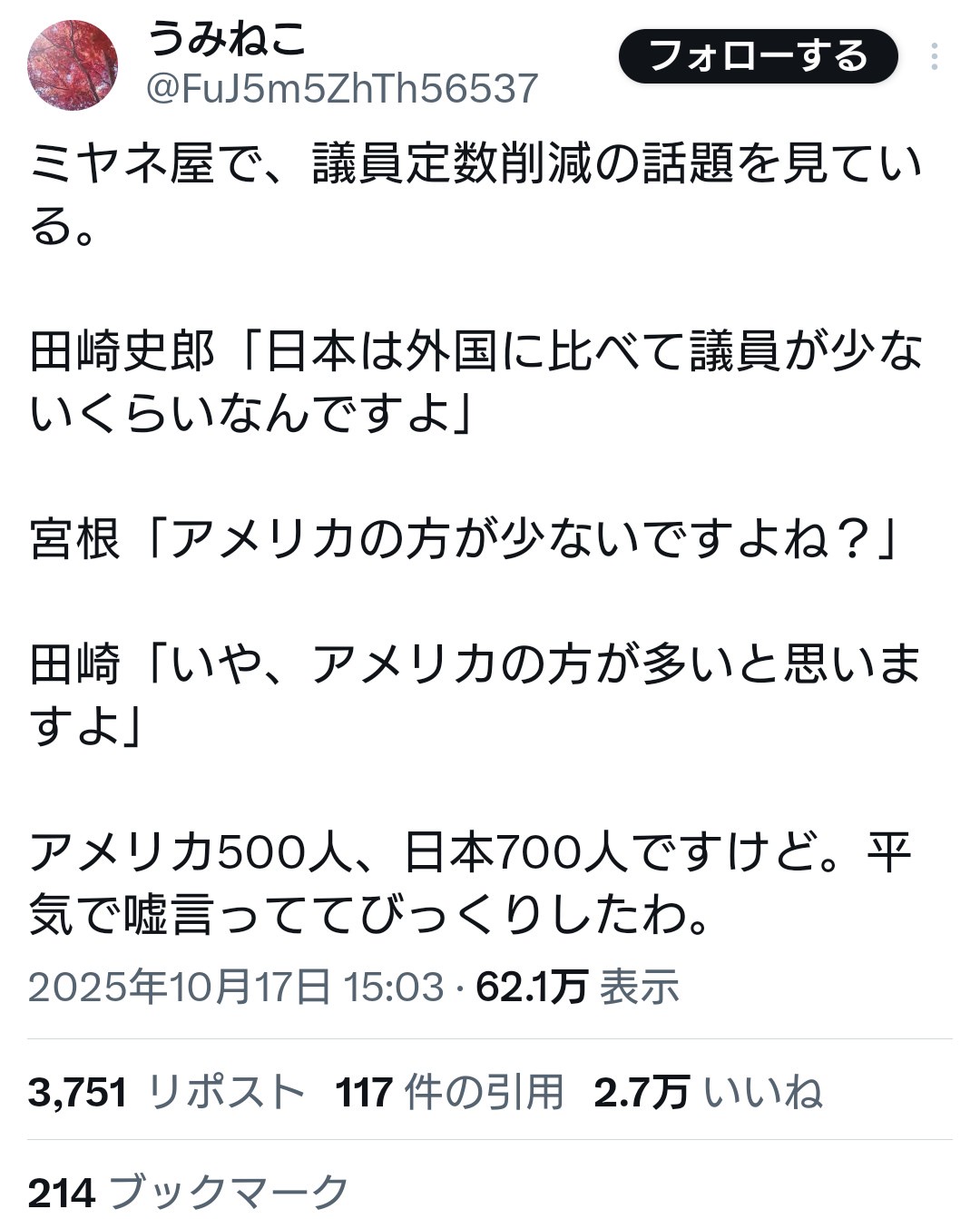
Task: Open うみねこ's profile picture
Action: click(x=73, y=65)
